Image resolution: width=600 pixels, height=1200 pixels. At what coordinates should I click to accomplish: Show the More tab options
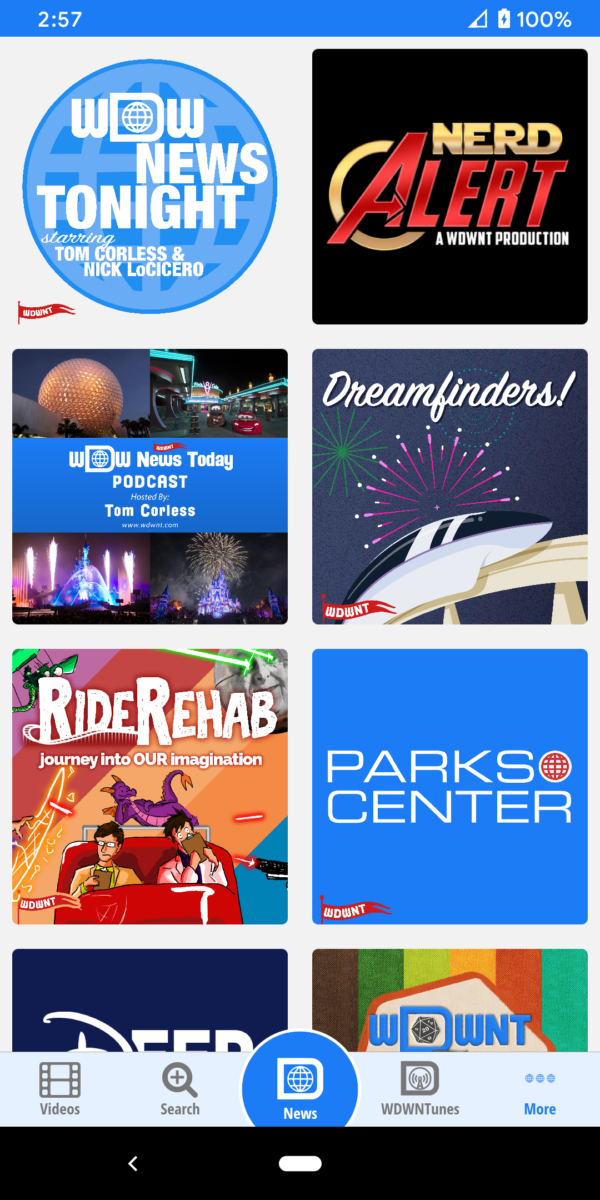coord(540,1089)
